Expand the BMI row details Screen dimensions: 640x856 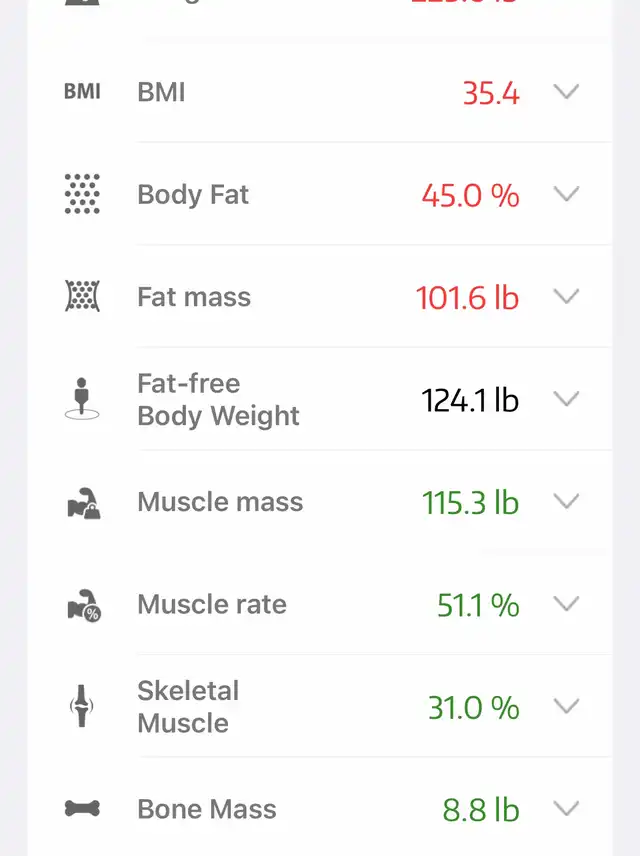click(x=566, y=92)
